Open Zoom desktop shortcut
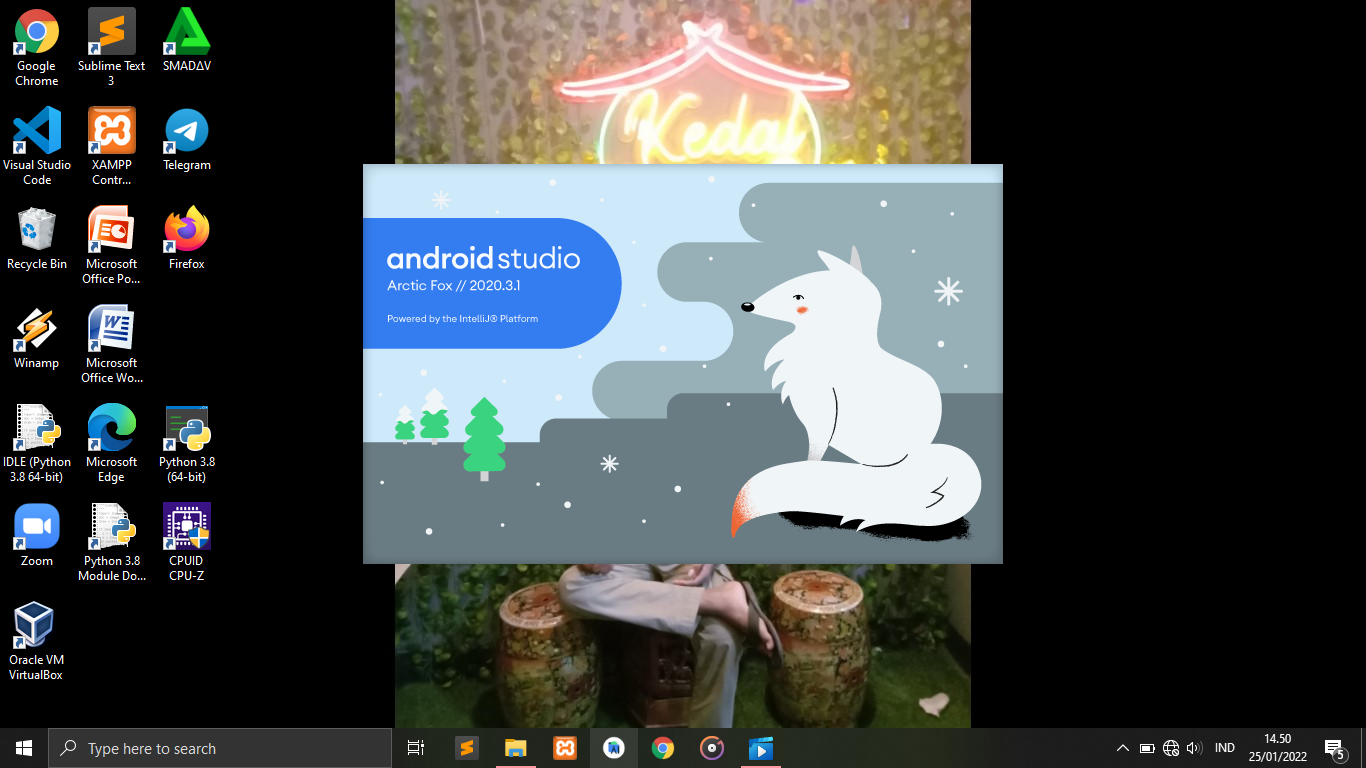1366x768 pixels. (37, 527)
